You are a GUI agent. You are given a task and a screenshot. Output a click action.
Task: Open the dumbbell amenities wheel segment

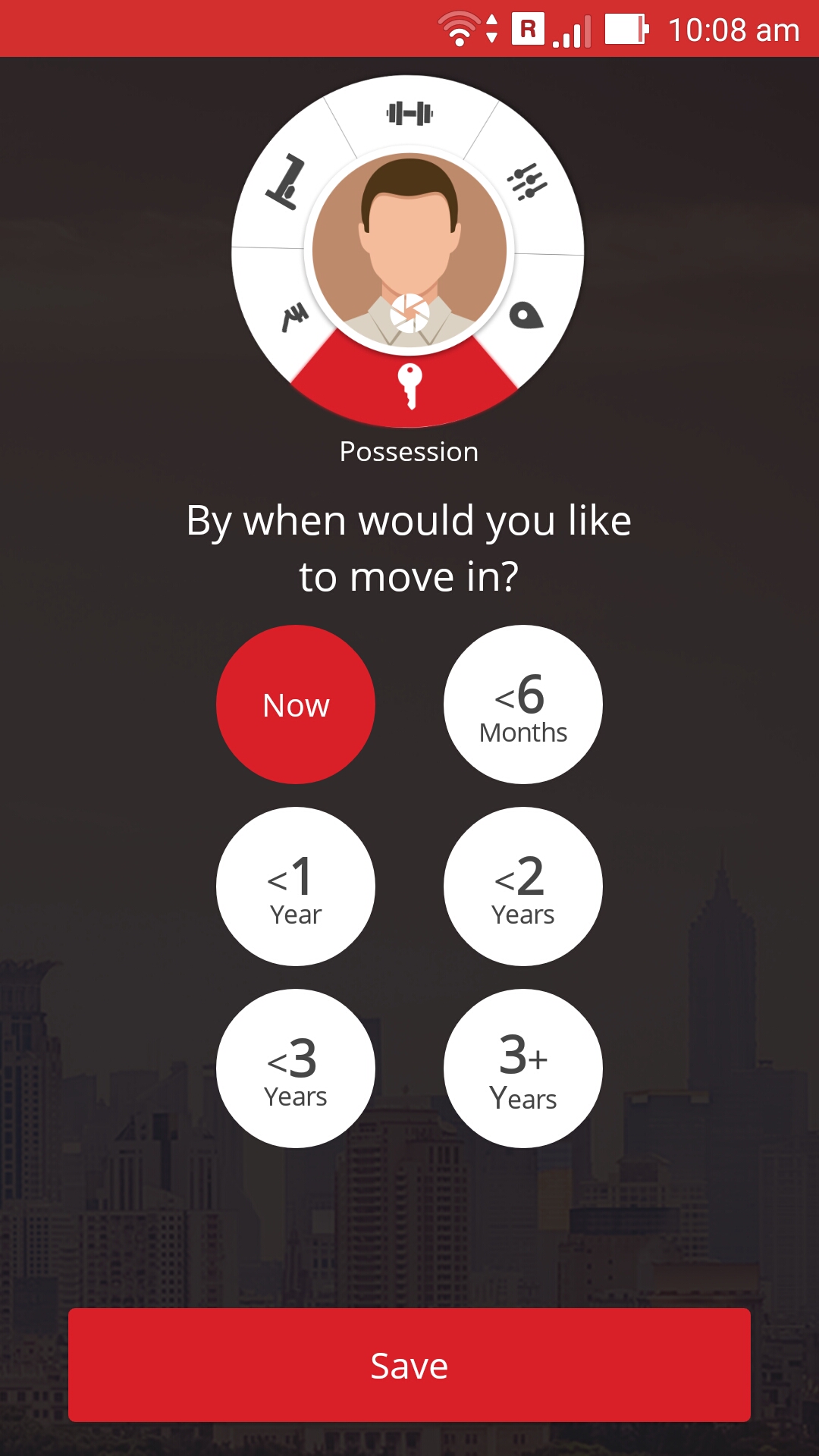click(x=409, y=114)
